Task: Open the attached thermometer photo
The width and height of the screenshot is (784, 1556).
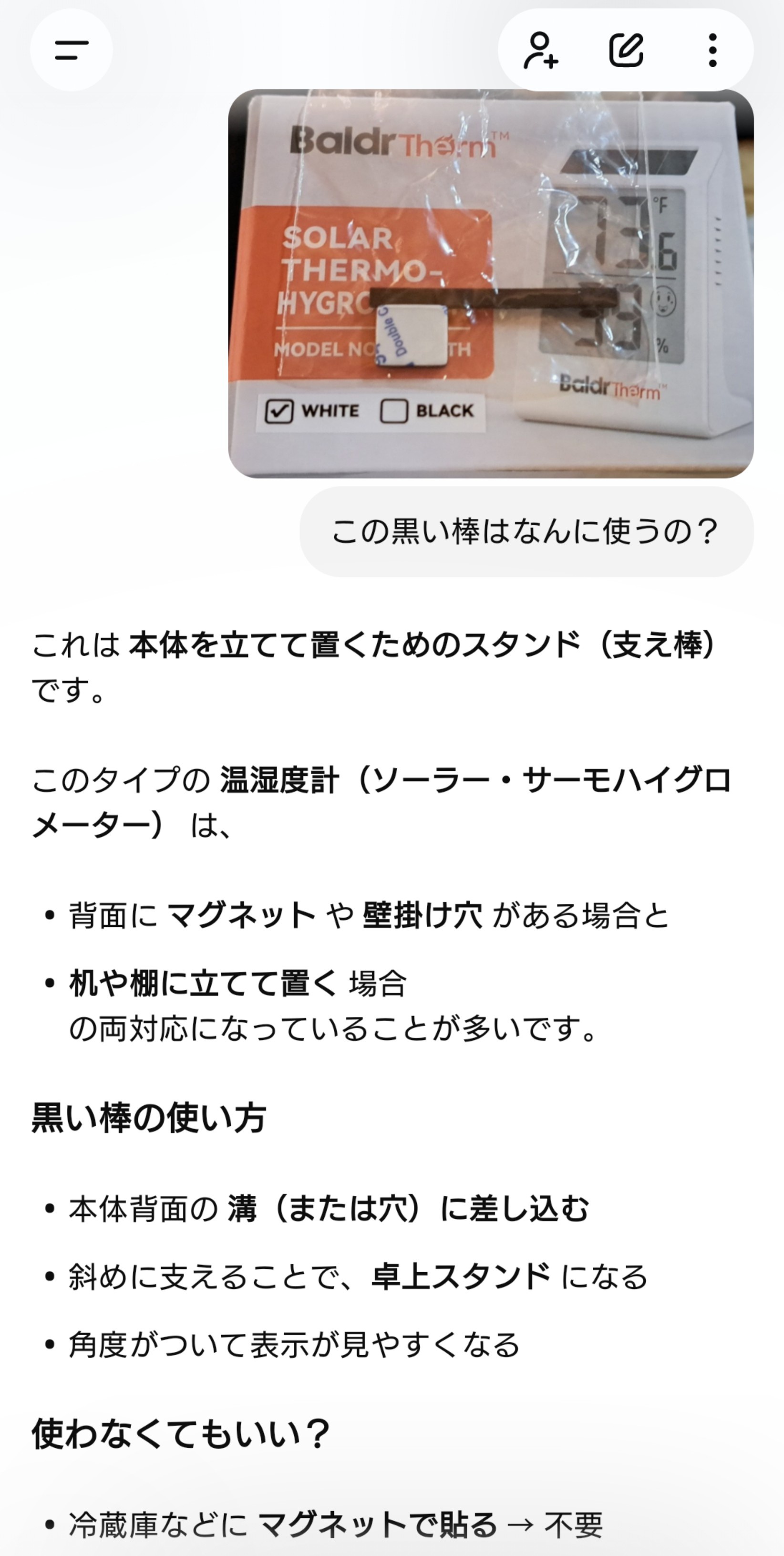Action: tap(490, 284)
